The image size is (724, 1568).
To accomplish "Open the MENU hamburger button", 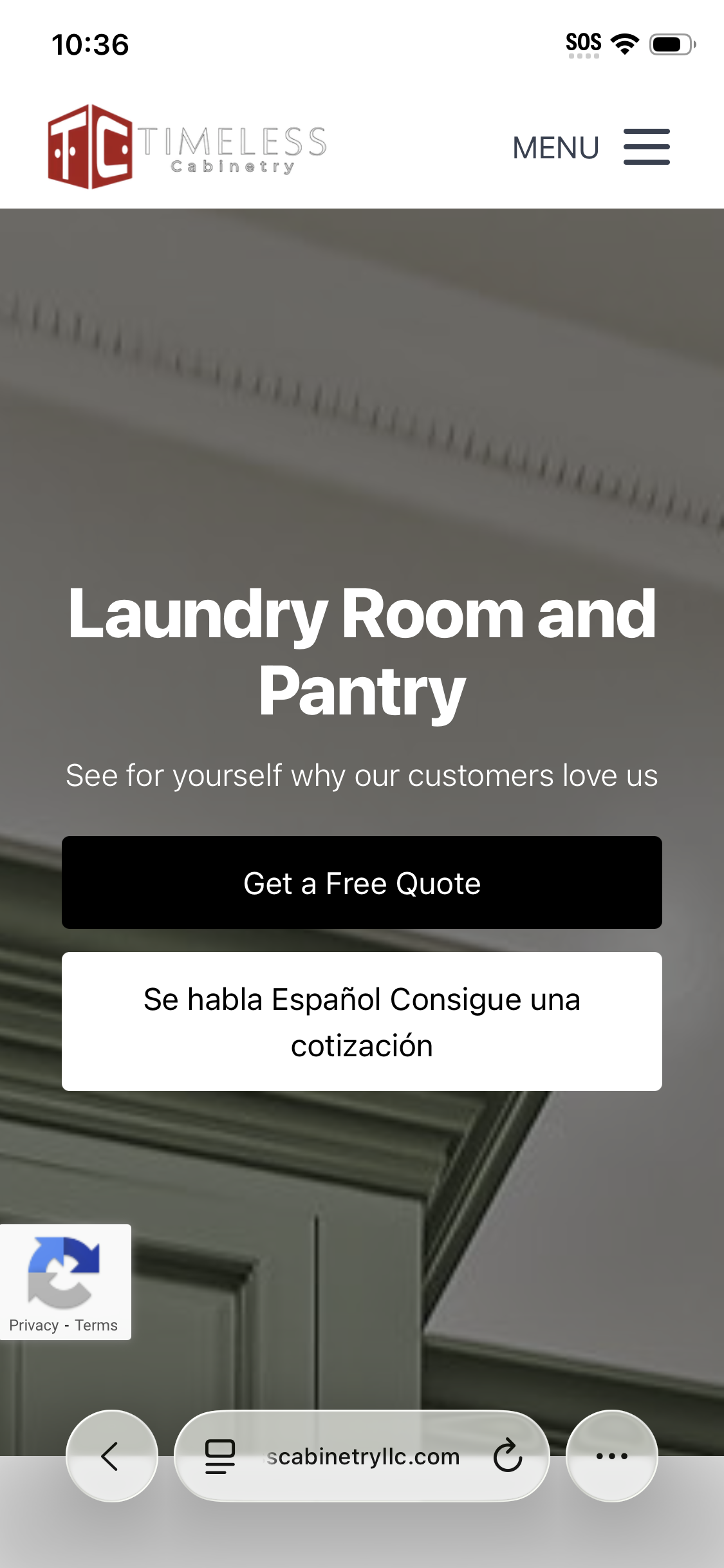I will [x=645, y=147].
